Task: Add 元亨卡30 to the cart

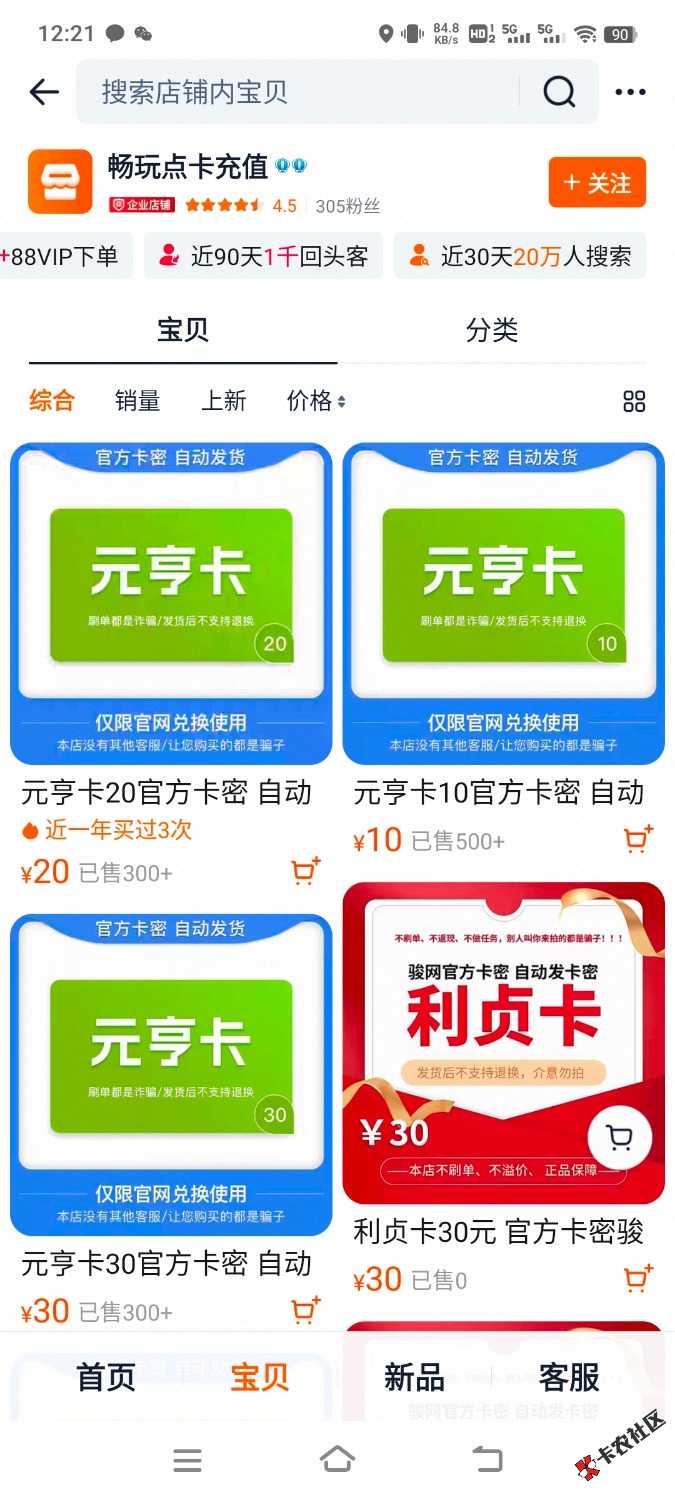Action: [x=306, y=1309]
